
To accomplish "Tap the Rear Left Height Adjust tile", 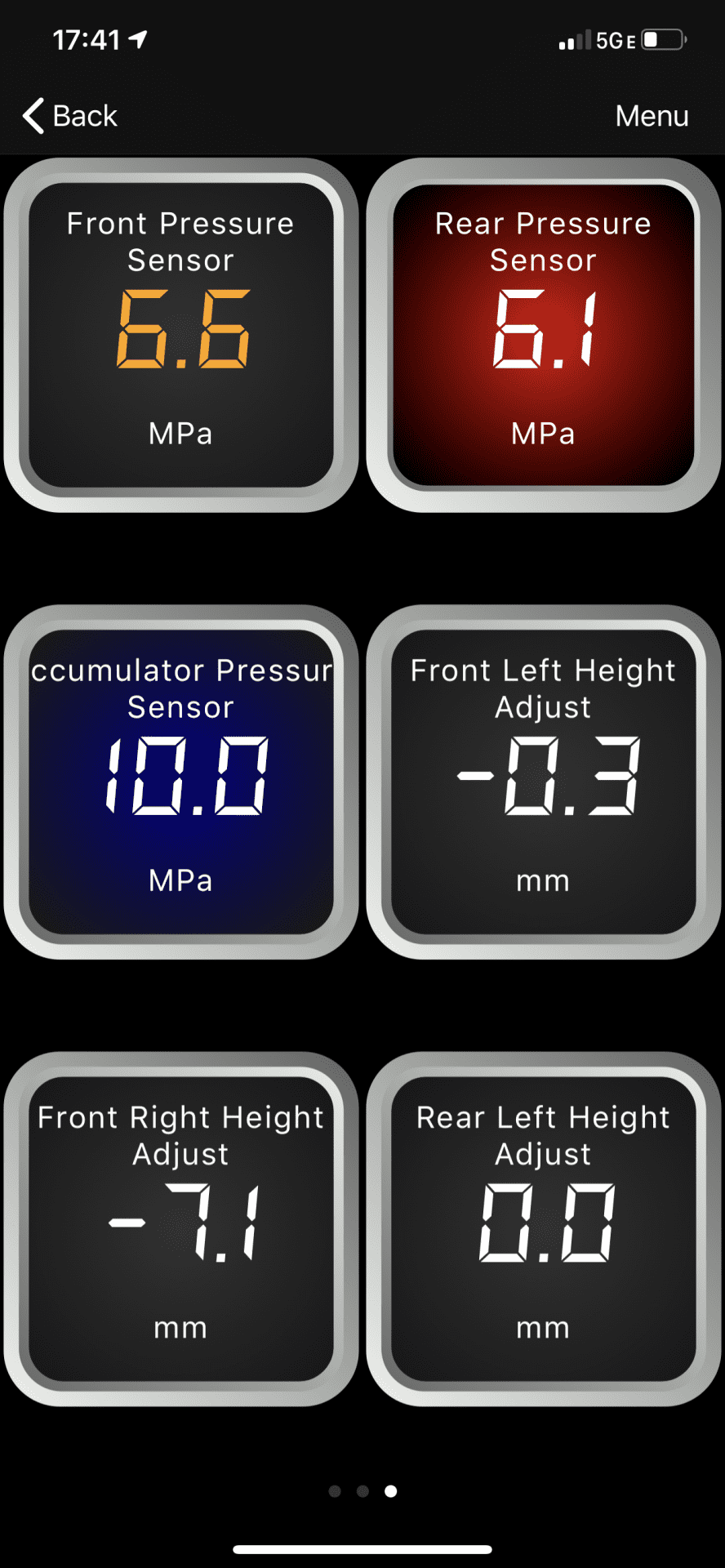I will (x=544, y=1228).
